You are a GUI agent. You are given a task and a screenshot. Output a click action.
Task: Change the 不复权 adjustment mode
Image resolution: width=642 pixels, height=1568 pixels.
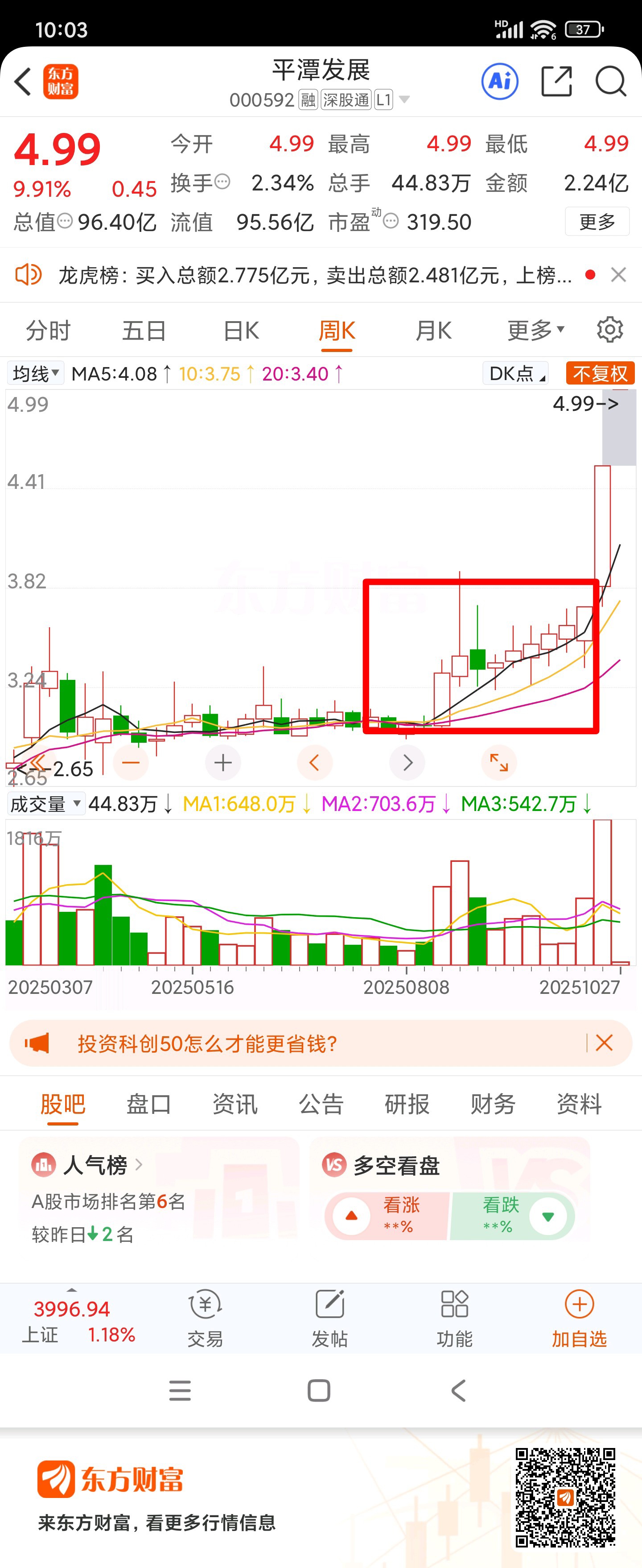tap(600, 373)
